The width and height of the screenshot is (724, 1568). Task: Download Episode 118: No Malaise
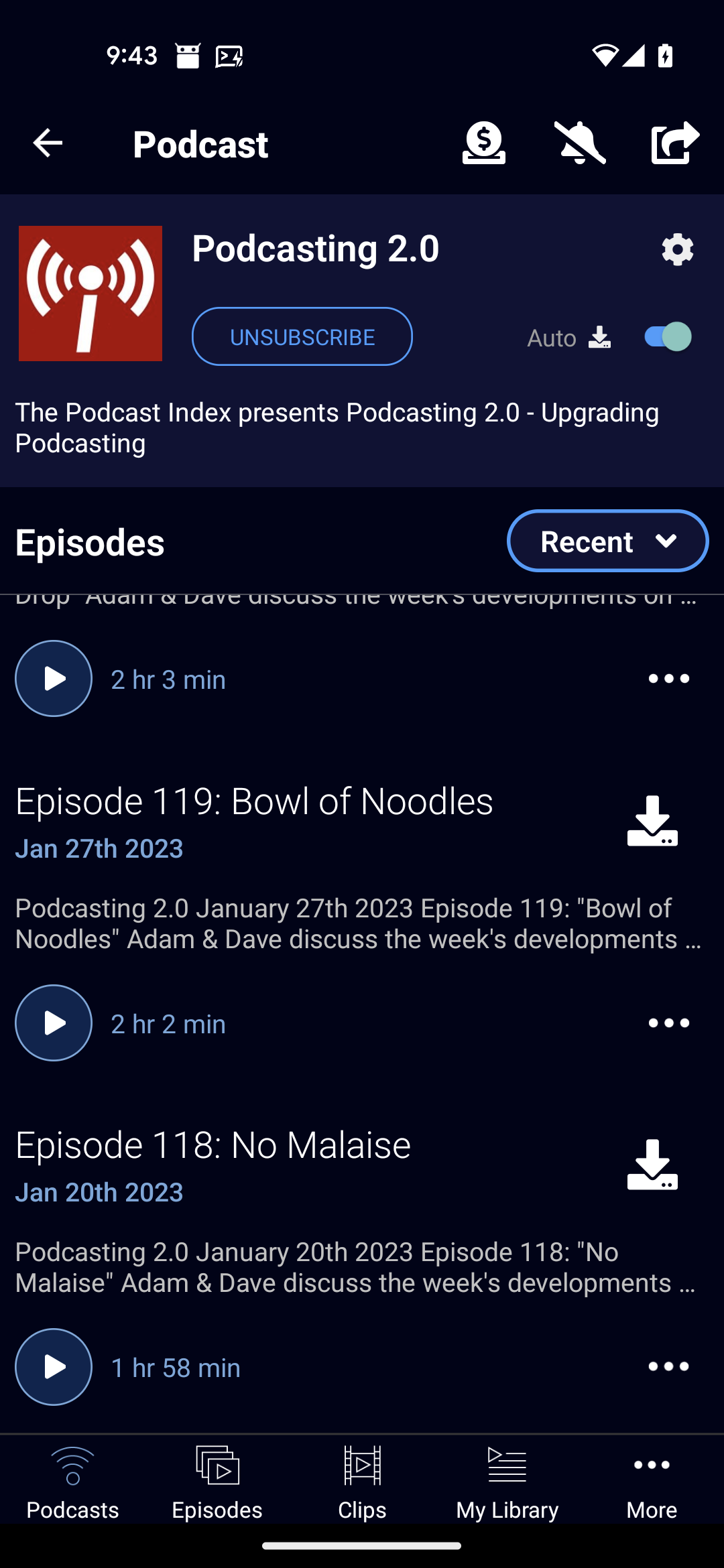coord(652,1164)
